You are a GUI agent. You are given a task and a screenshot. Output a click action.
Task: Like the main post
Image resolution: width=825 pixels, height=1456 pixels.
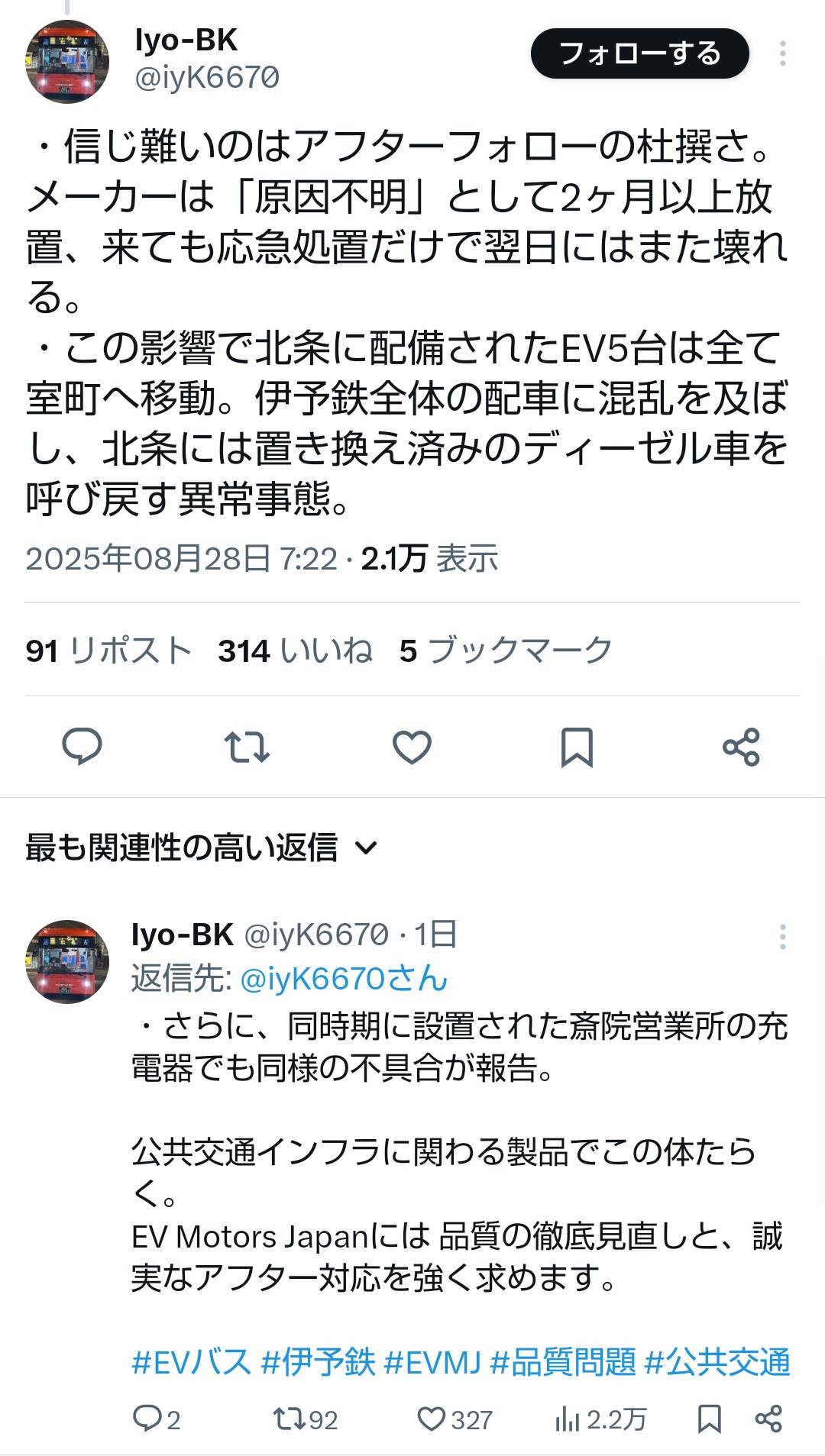412,747
